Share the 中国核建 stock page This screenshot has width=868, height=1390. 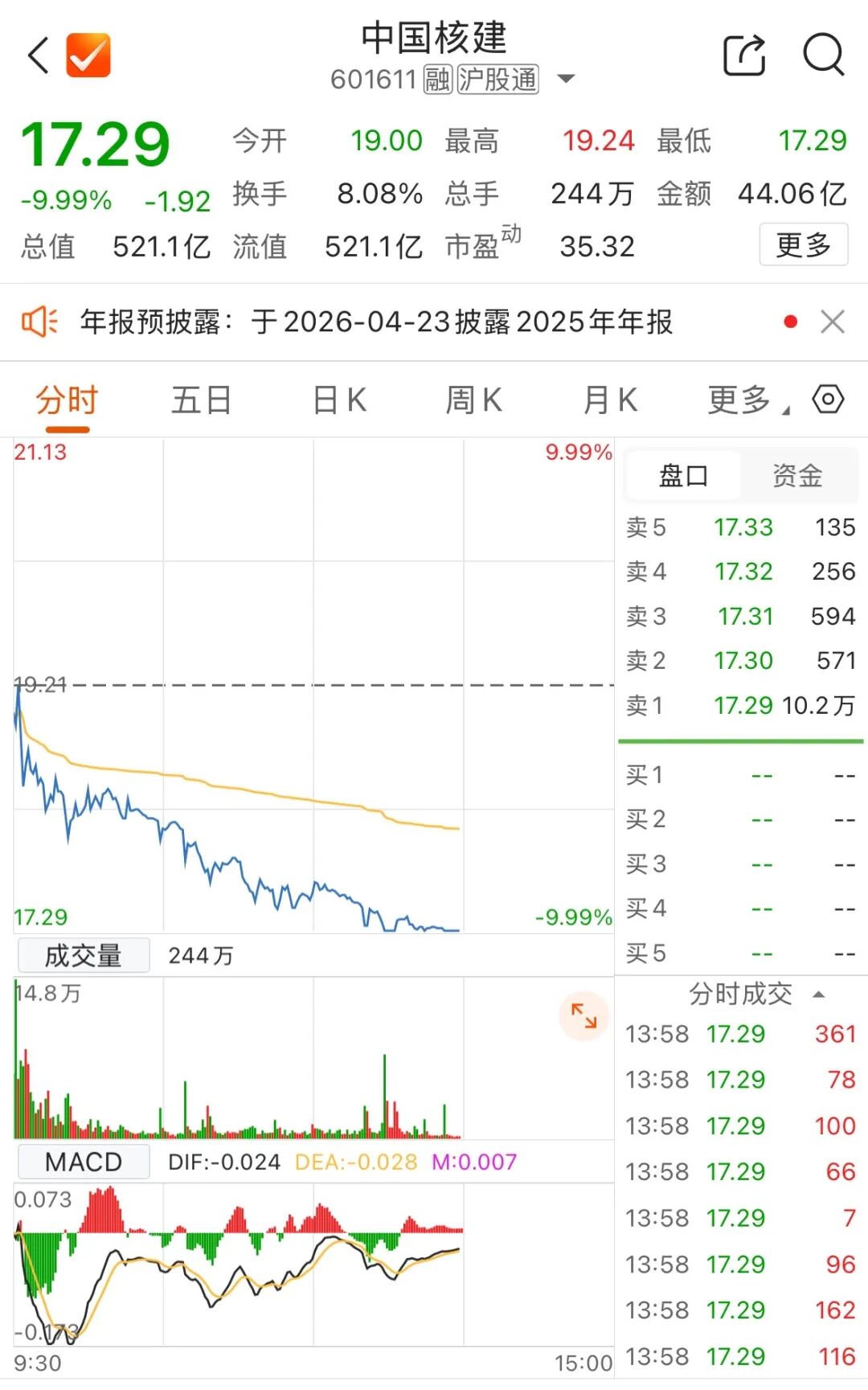(x=744, y=55)
